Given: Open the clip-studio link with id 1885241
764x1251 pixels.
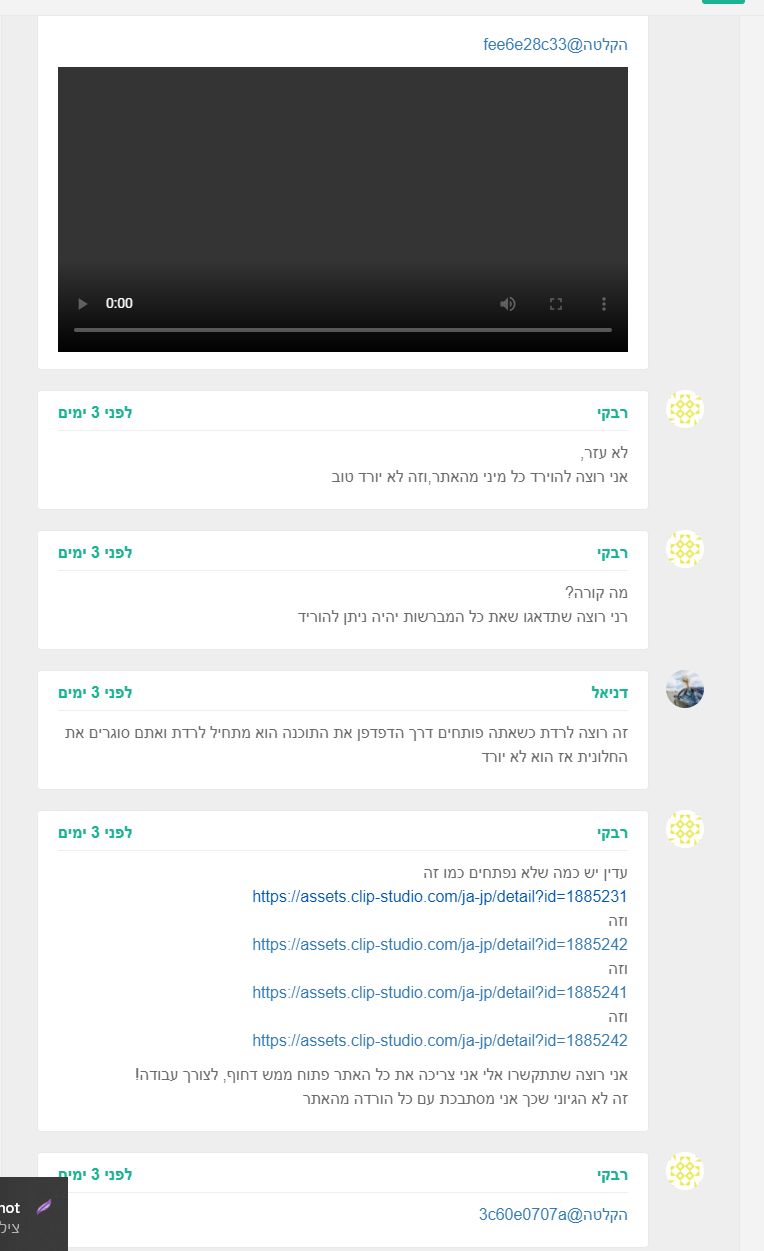Looking at the screenshot, I should pyautogui.click(x=439, y=993).
